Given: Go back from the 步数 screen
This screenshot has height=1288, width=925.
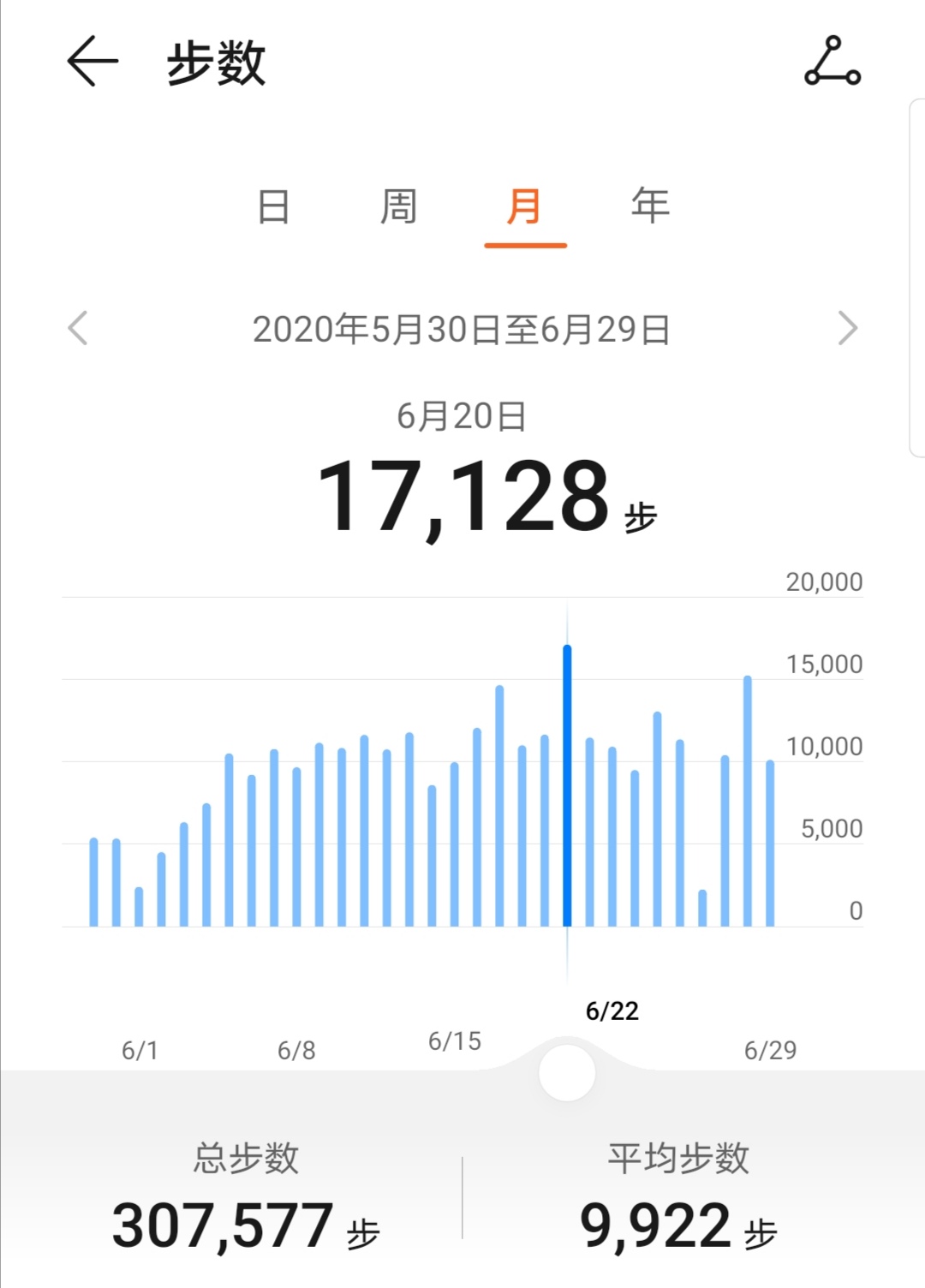Looking at the screenshot, I should (x=92, y=62).
